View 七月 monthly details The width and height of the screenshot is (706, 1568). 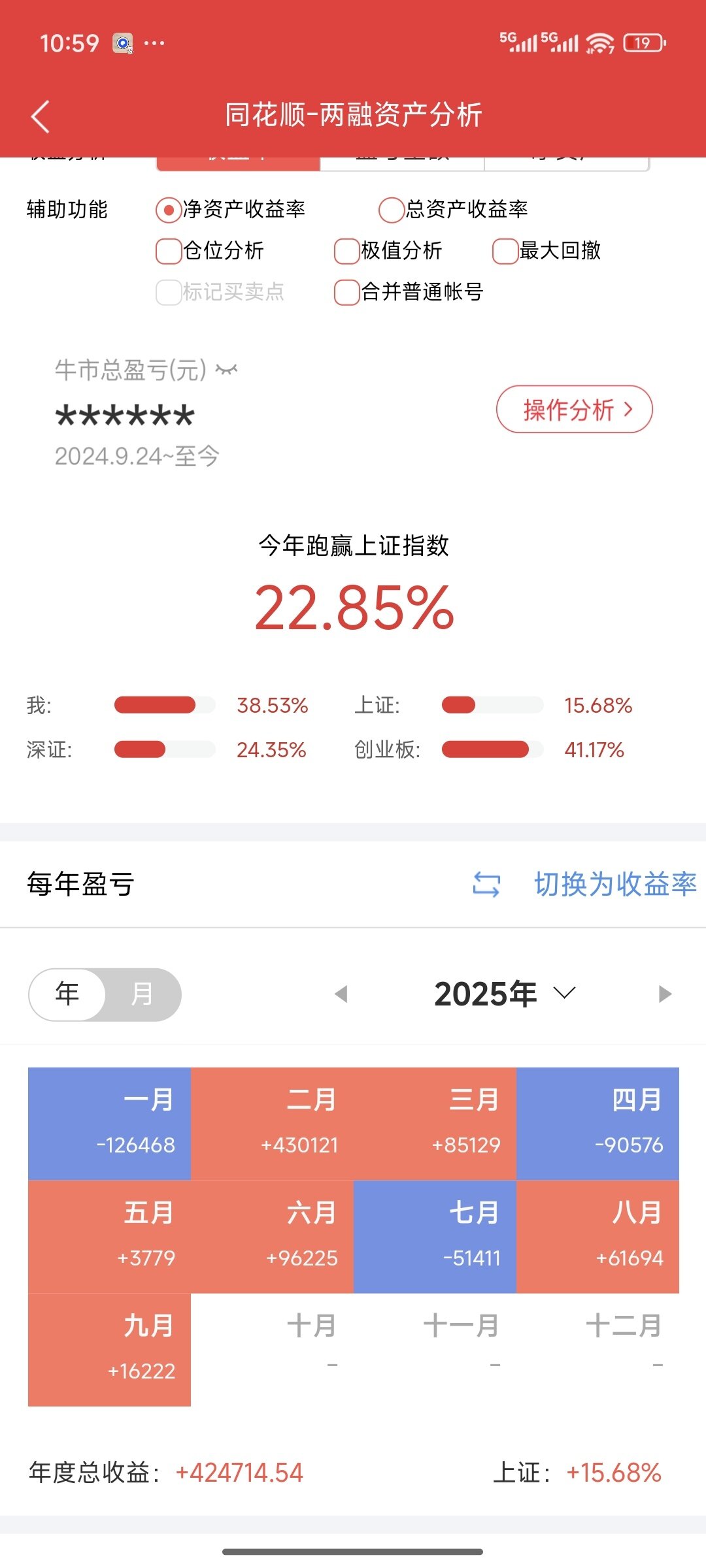[x=435, y=1237]
